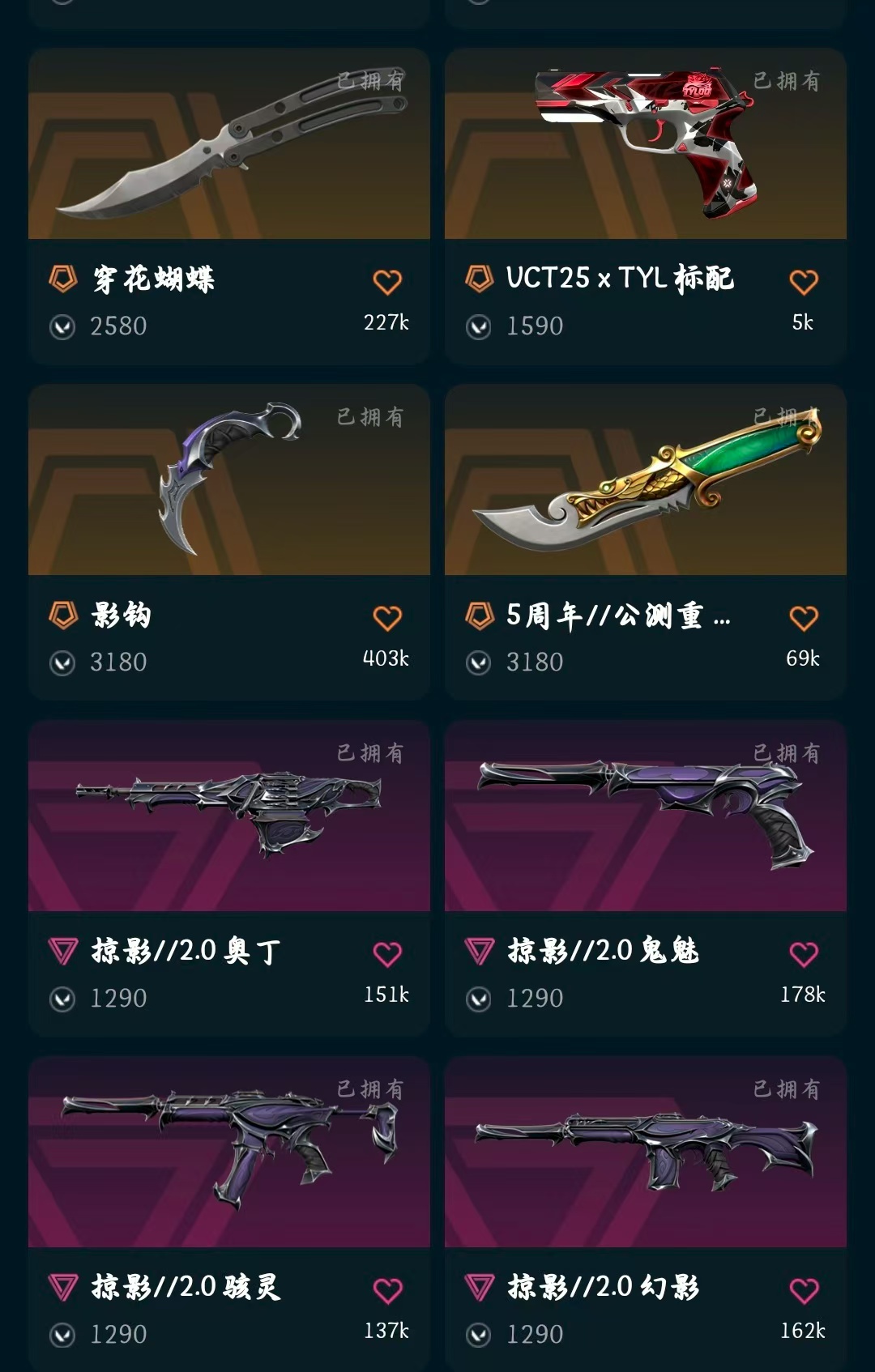View the 5周年//公测重… dagger card
This screenshot has width=875, height=1372.
click(x=646, y=543)
